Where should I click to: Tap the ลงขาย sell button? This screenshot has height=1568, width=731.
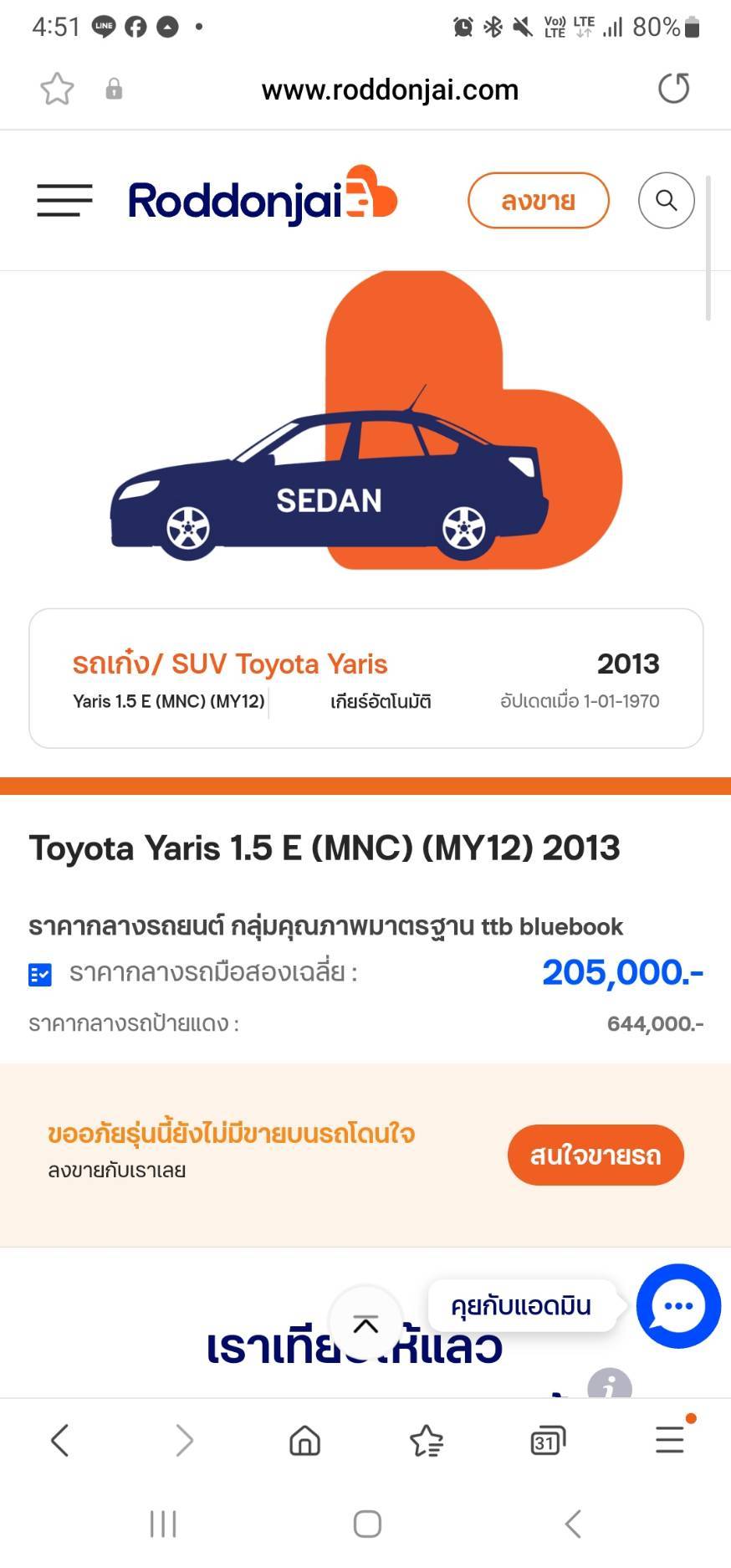point(538,201)
